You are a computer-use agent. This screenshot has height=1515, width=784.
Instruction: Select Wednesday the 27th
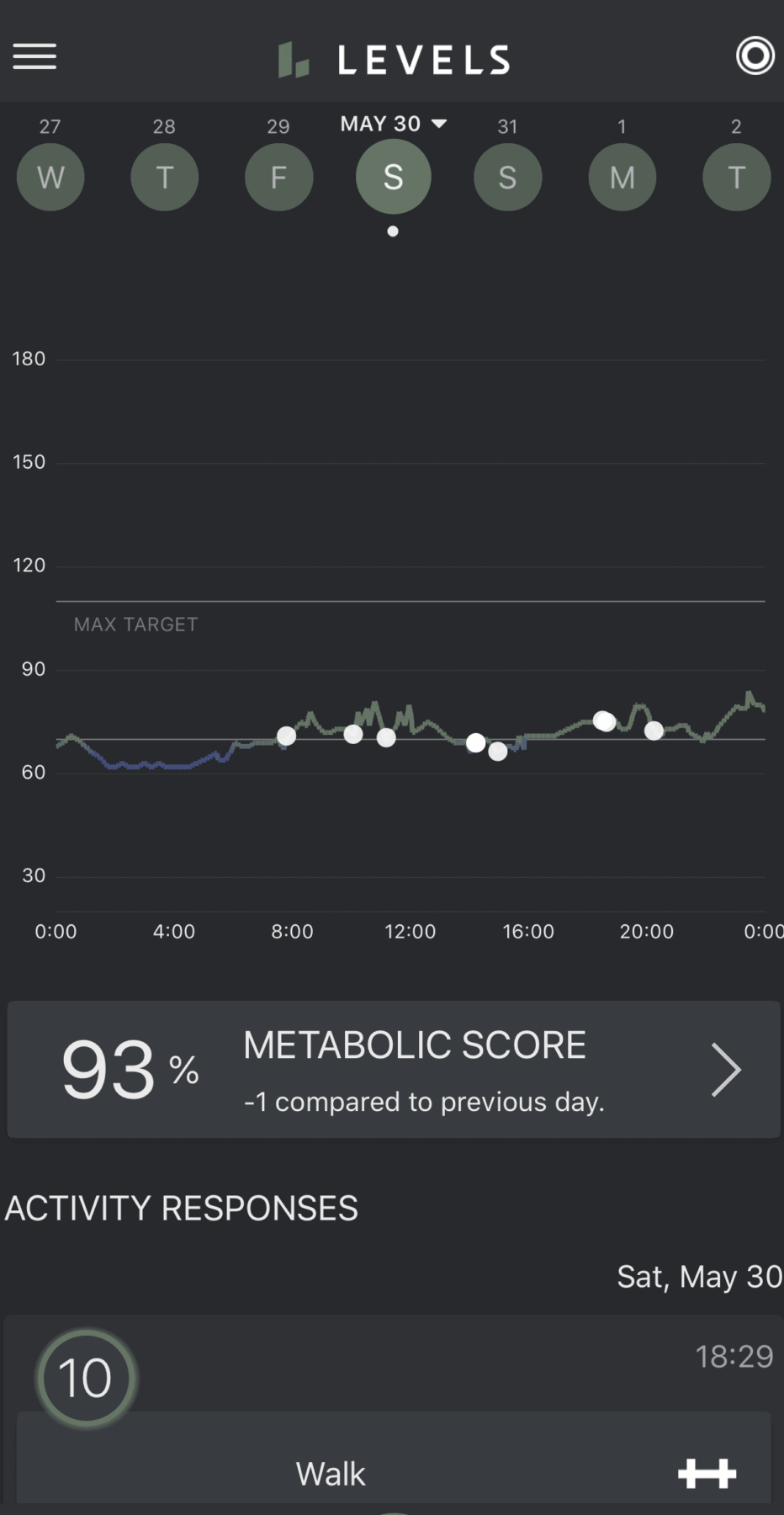click(x=50, y=177)
